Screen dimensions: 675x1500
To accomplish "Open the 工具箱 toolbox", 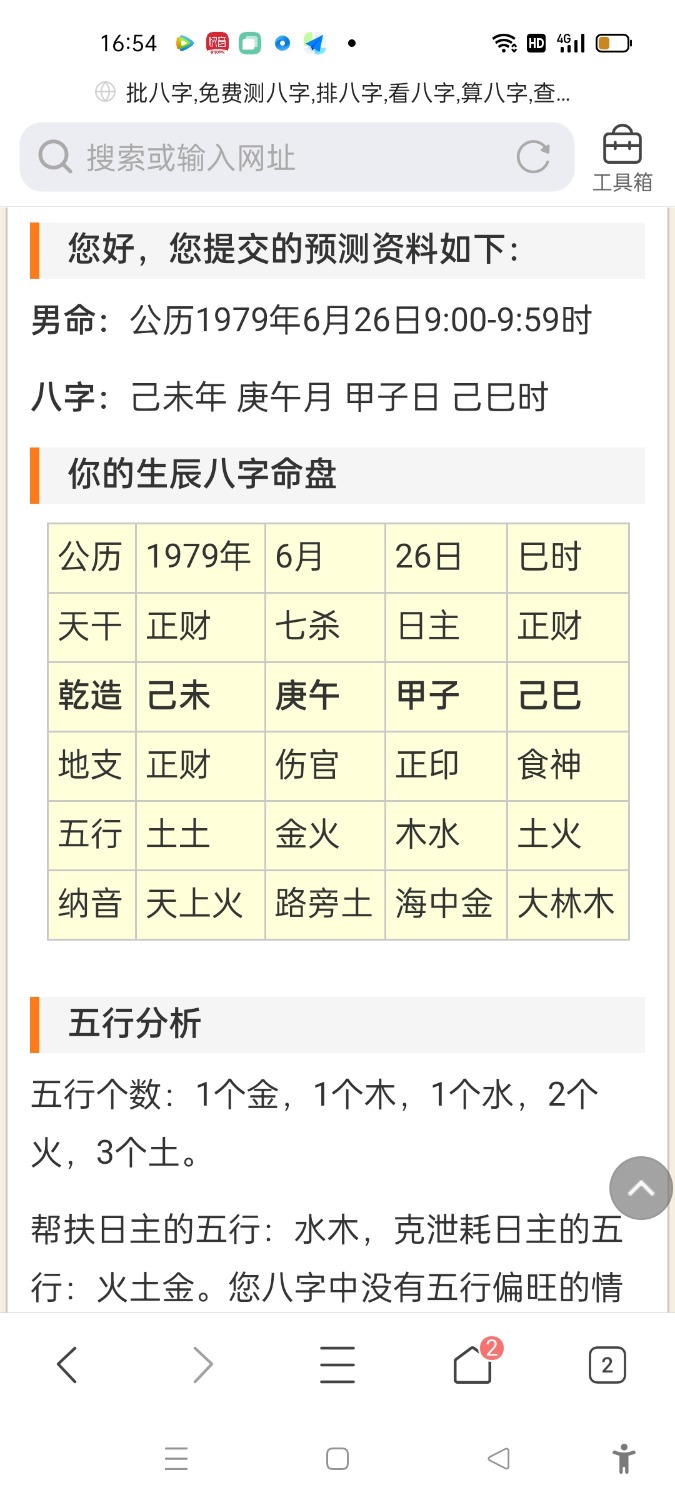I will pos(622,158).
